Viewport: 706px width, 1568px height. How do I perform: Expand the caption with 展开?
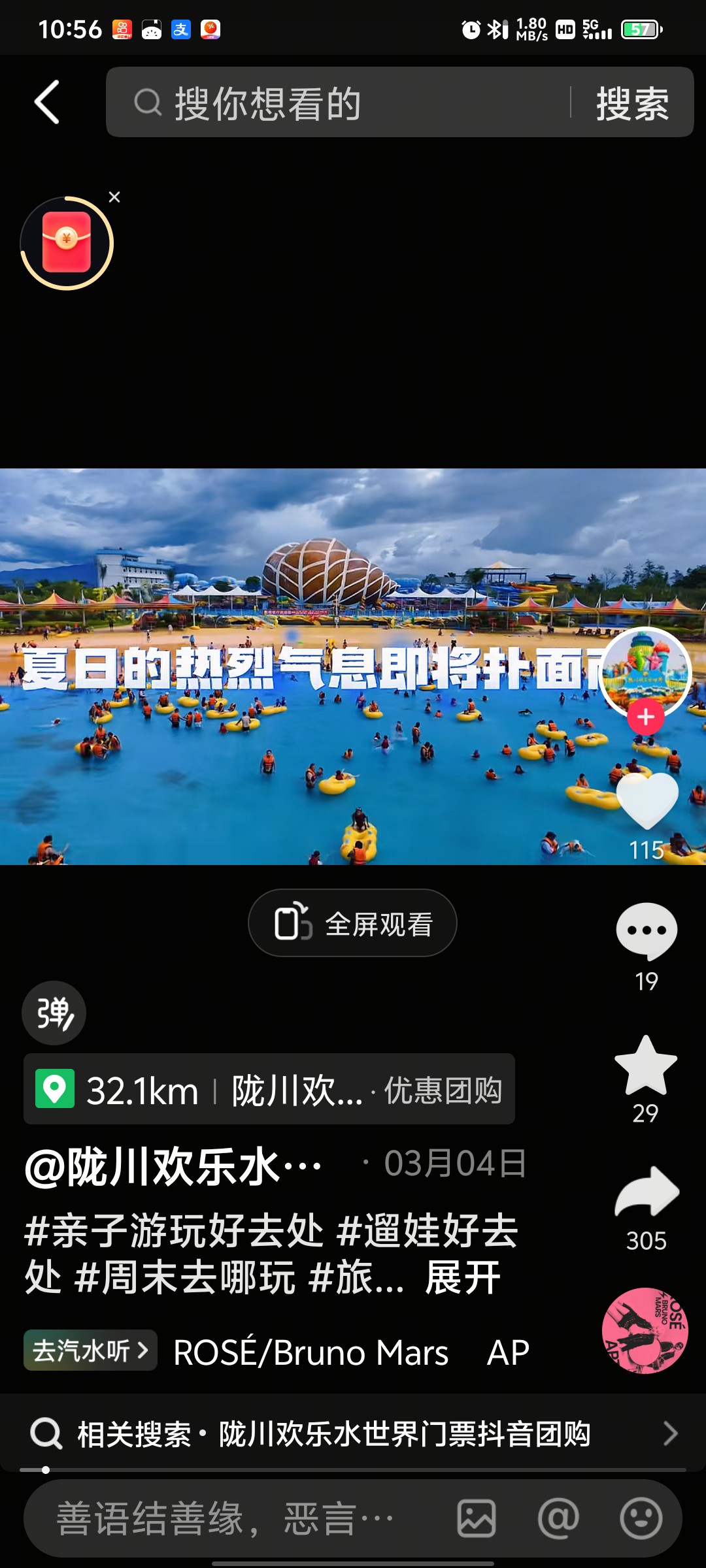point(463,1277)
